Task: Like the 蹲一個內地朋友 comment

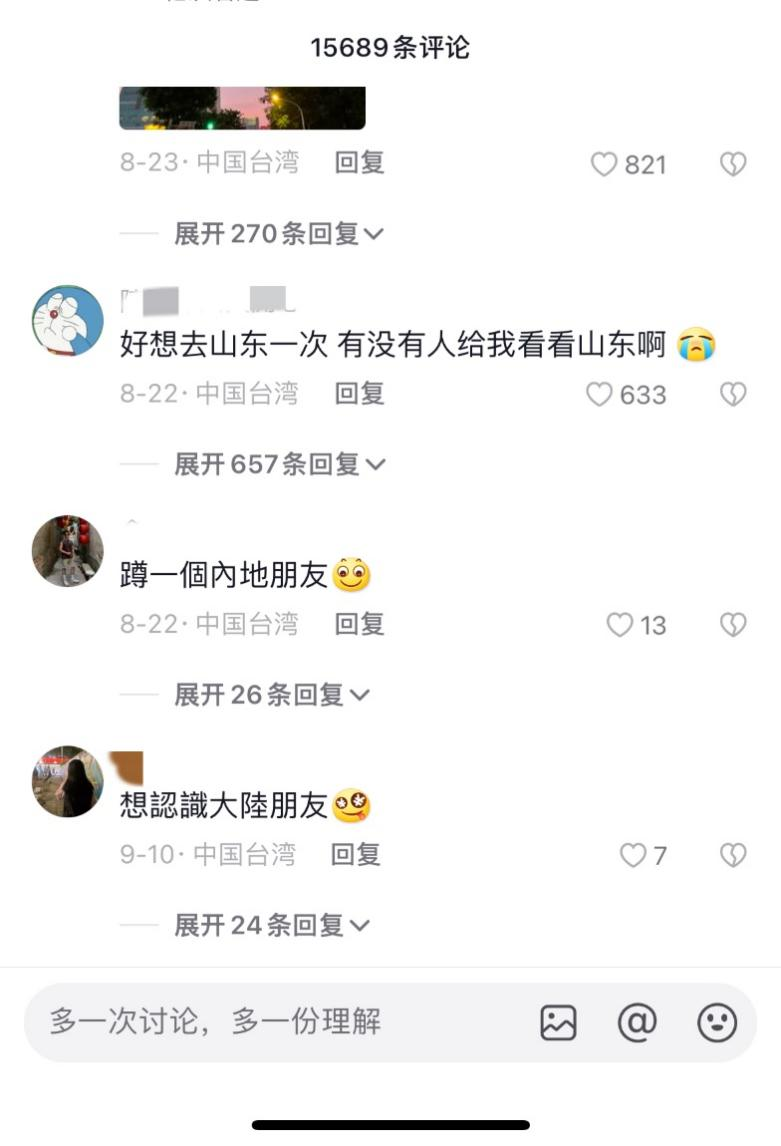Action: pyautogui.click(x=620, y=625)
